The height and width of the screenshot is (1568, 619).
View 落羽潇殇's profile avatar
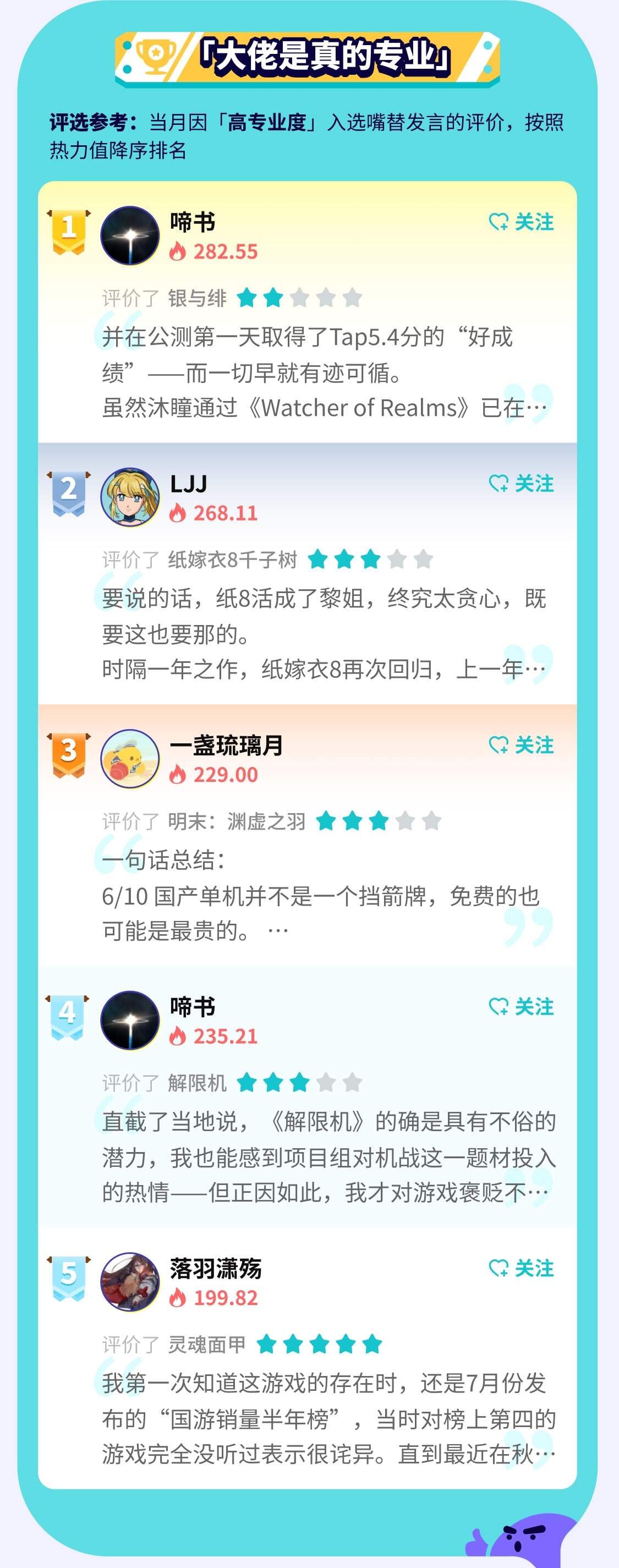pyautogui.click(x=130, y=1282)
